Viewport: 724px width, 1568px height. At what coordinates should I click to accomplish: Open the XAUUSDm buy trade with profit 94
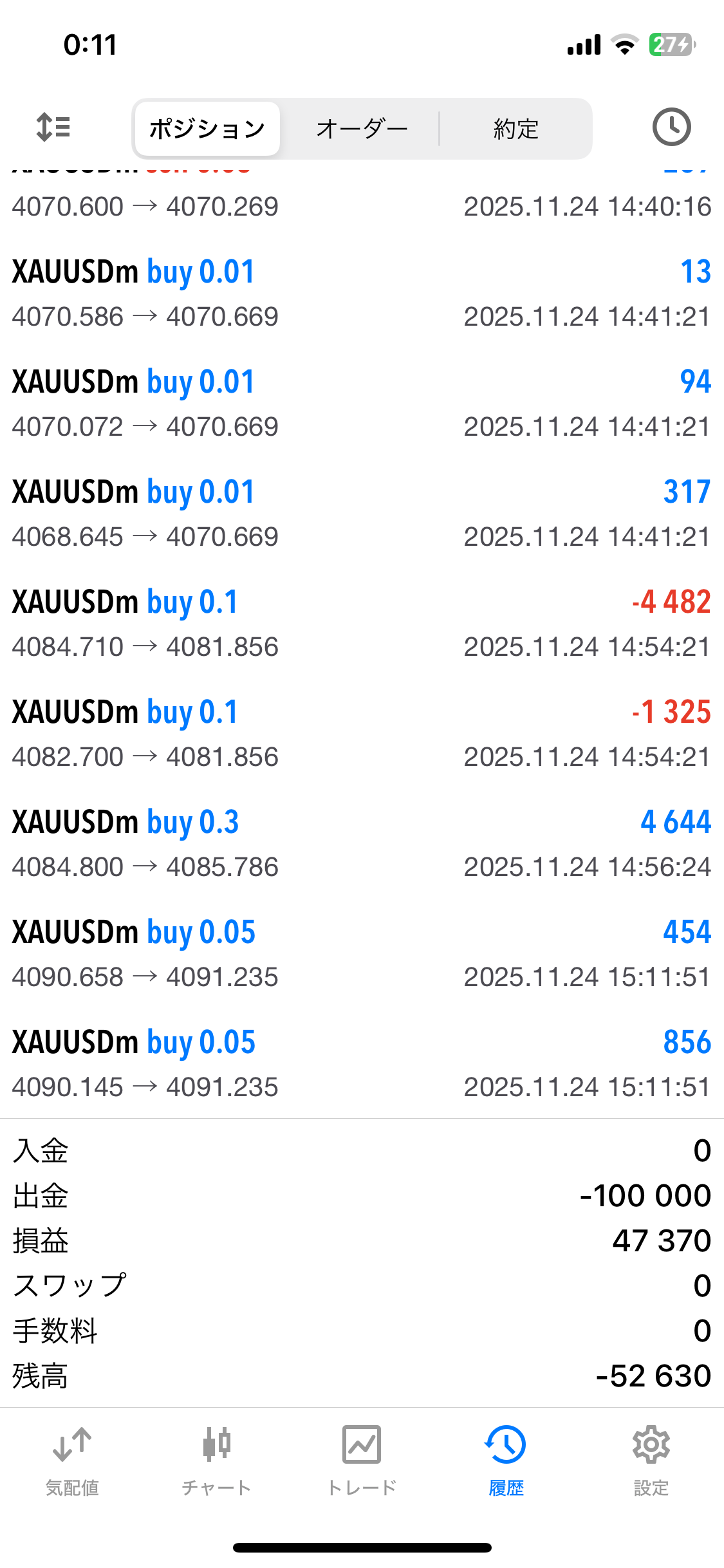click(362, 404)
